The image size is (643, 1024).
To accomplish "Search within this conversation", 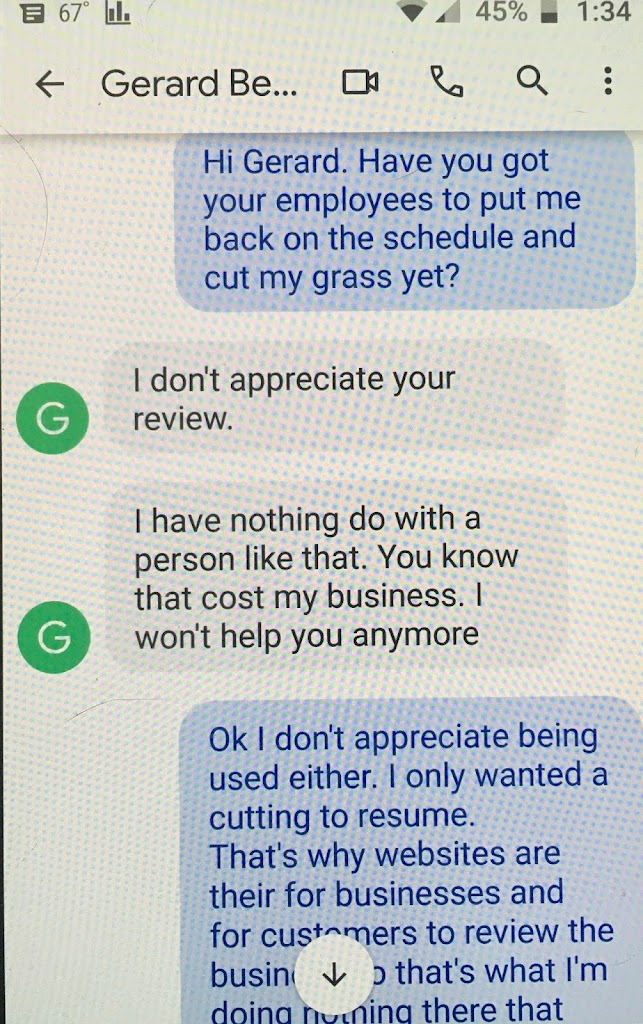I will click(x=532, y=82).
